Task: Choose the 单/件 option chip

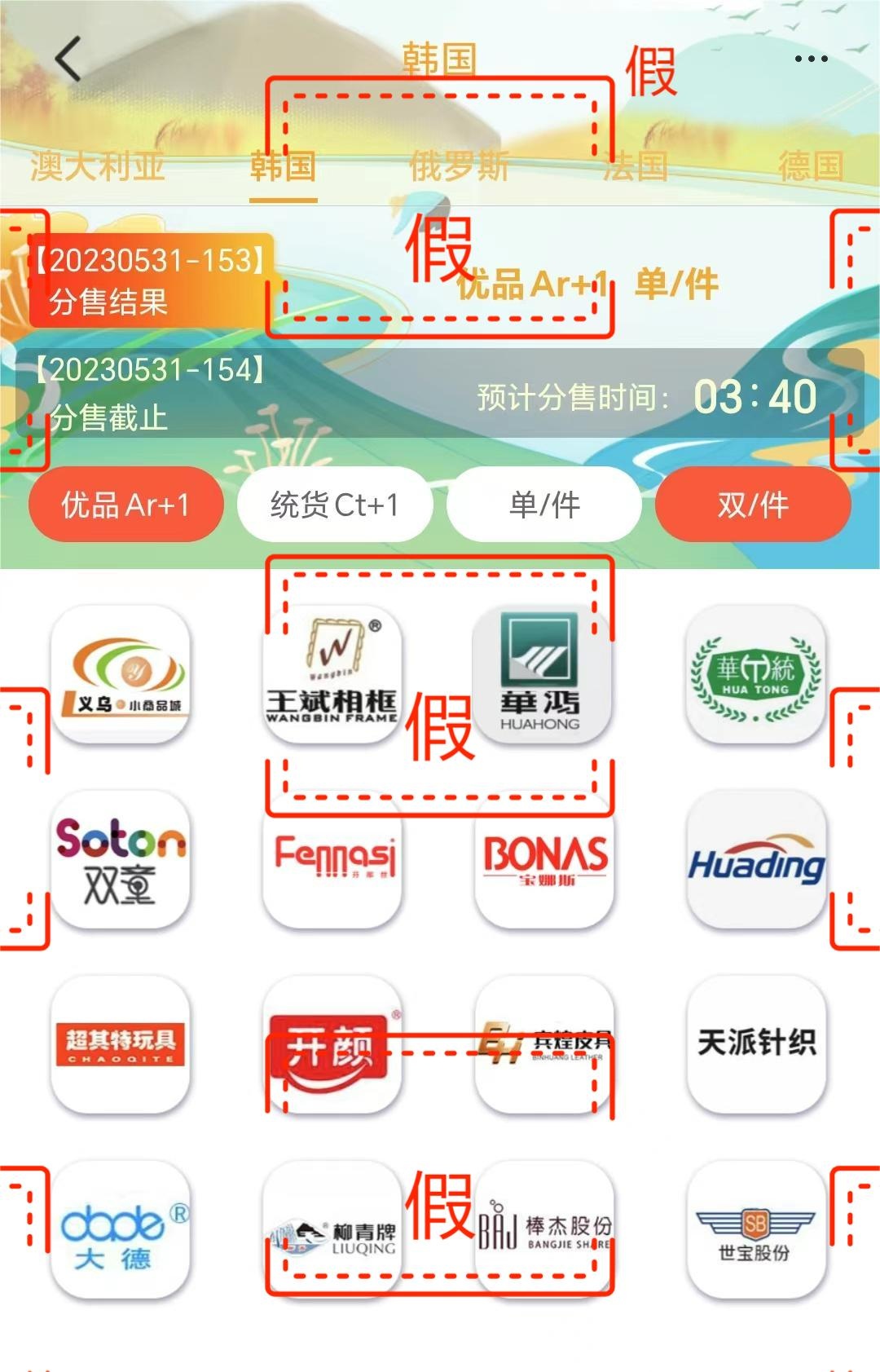Action: coord(544,505)
